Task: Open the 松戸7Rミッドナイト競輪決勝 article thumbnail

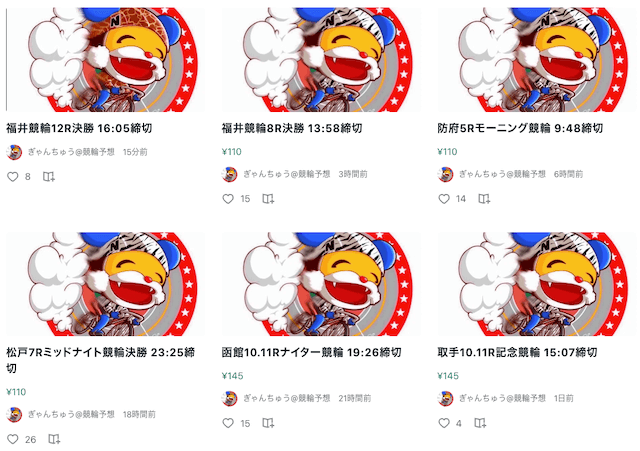Action: coord(104,283)
